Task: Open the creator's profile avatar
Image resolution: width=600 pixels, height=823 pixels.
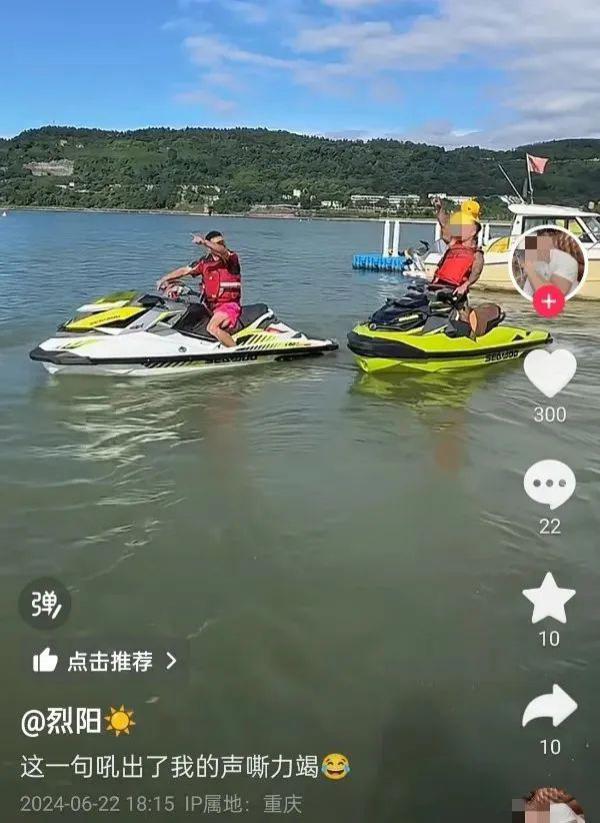Action: coord(547,262)
